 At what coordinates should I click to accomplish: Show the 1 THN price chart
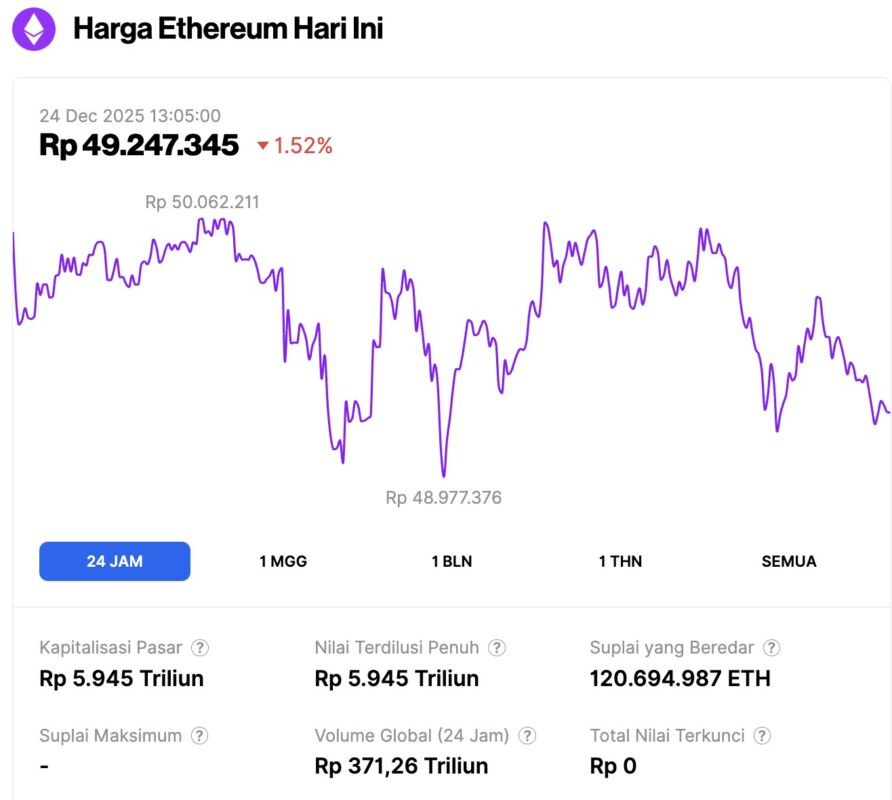coord(620,561)
